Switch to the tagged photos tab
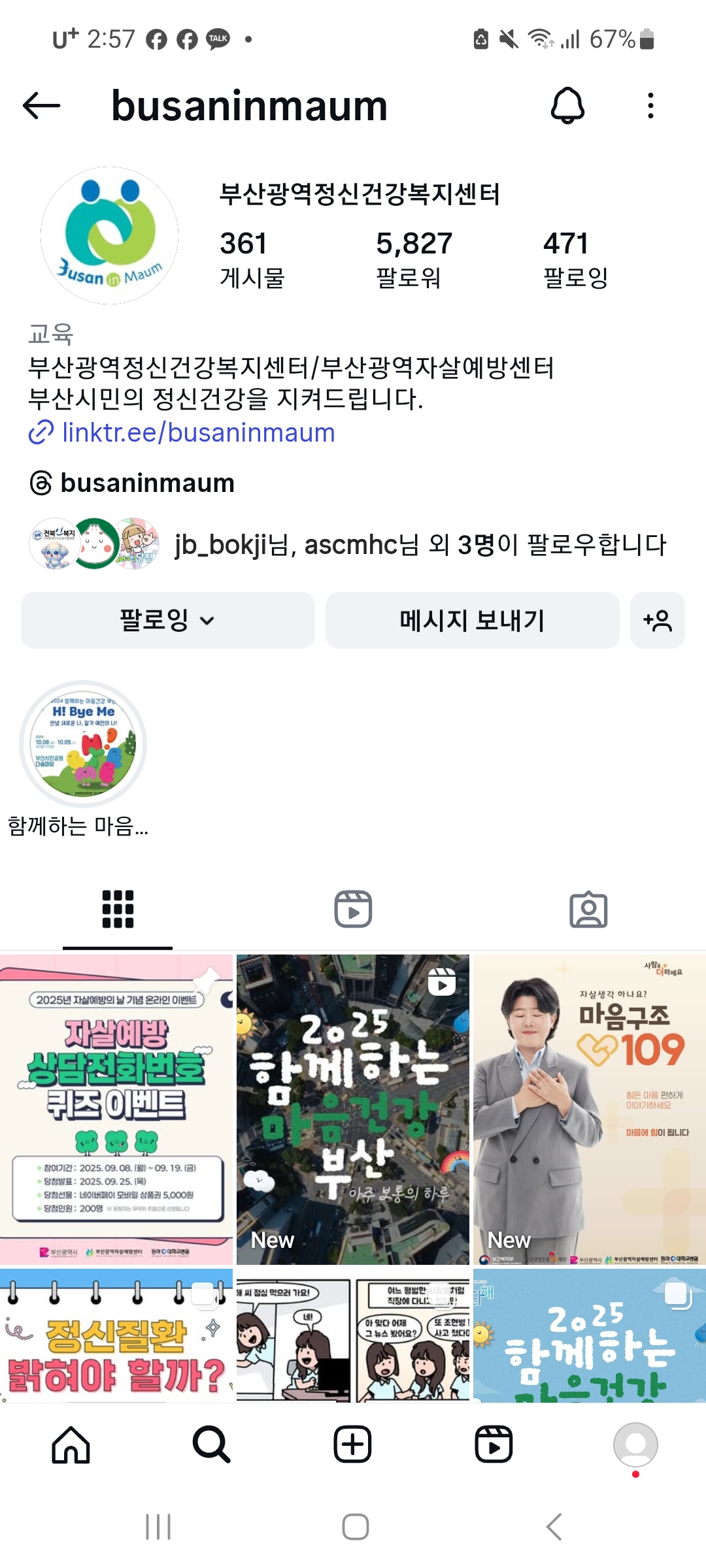This screenshot has height=1568, width=706. tap(588, 909)
